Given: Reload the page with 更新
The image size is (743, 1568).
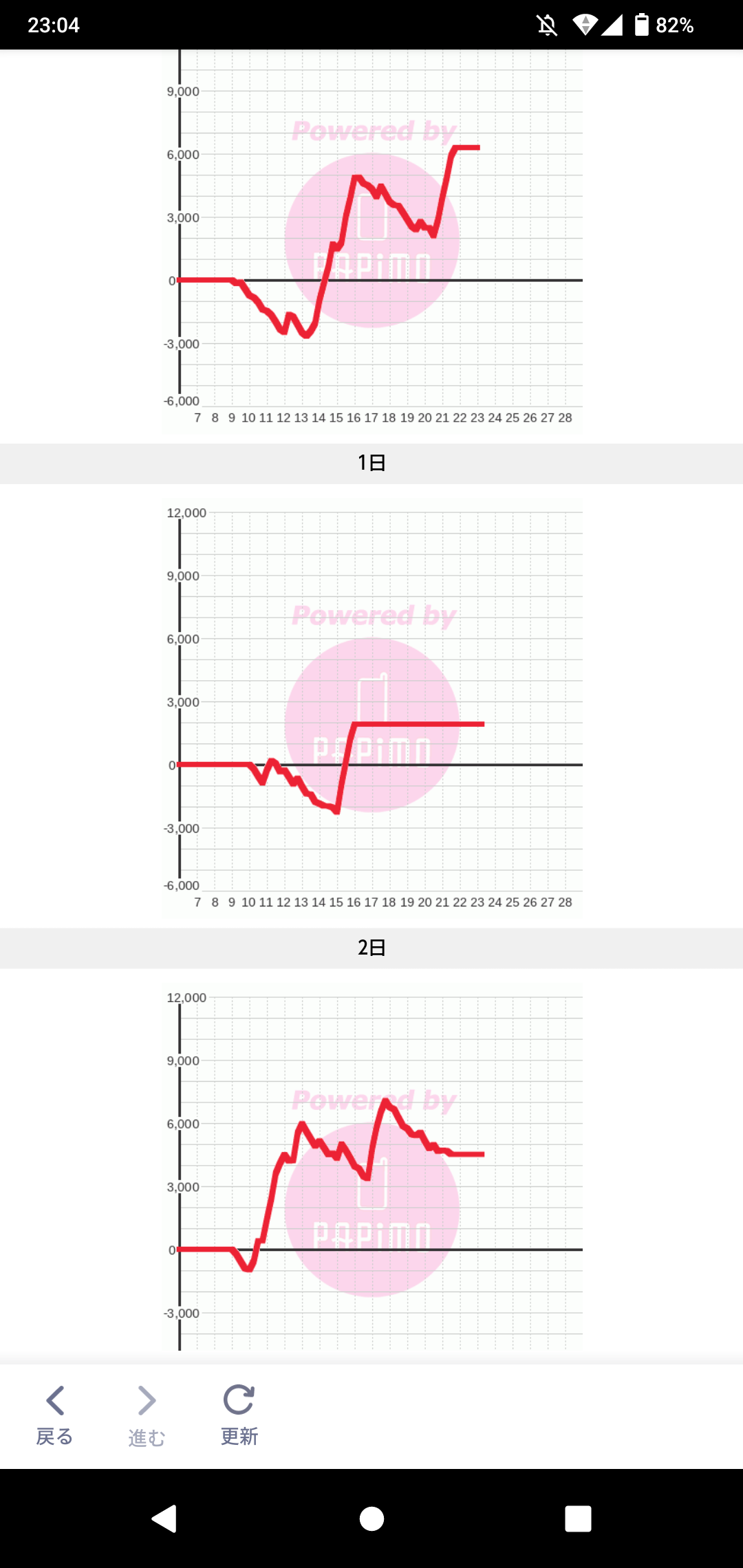Looking at the screenshot, I should coord(239,1416).
